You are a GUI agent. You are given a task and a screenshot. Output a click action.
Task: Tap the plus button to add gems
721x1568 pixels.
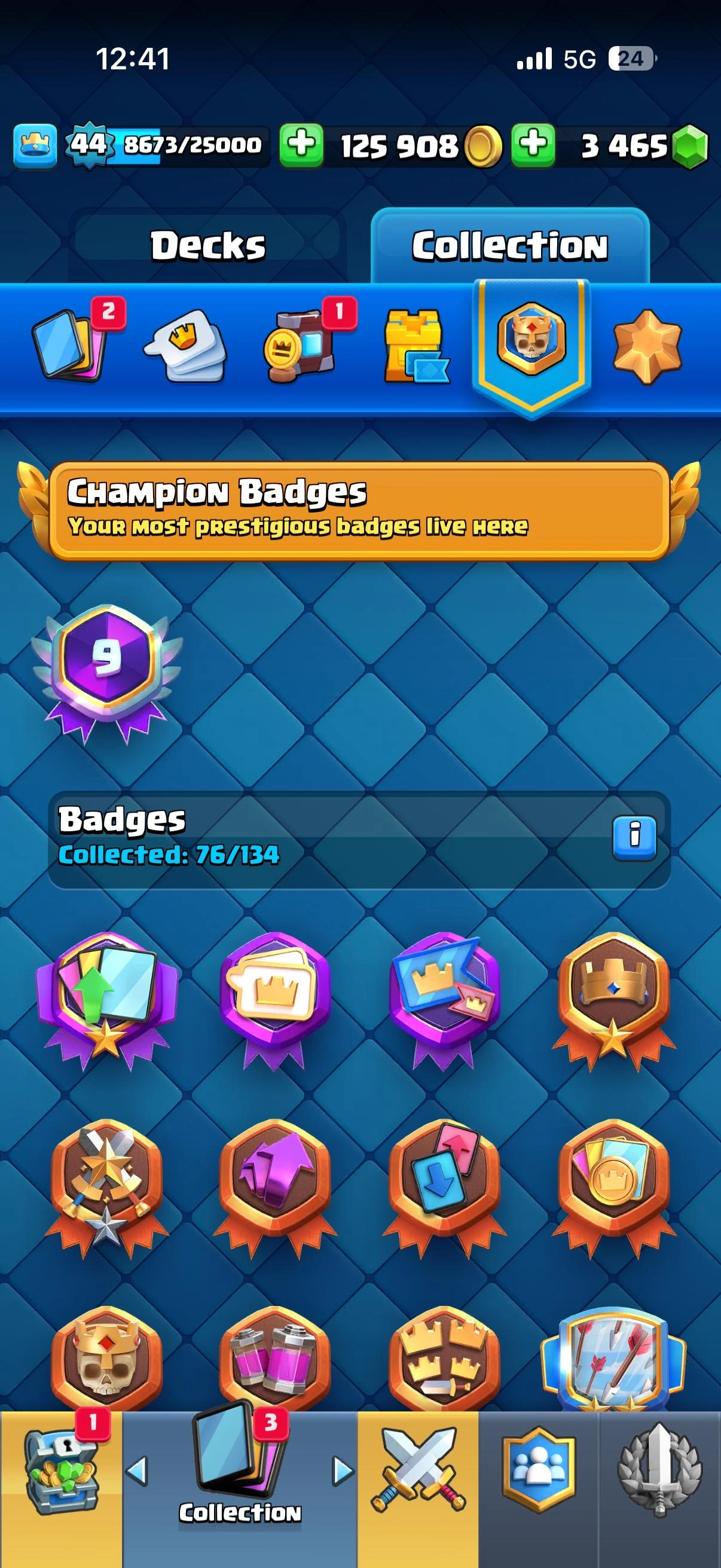[x=533, y=145]
